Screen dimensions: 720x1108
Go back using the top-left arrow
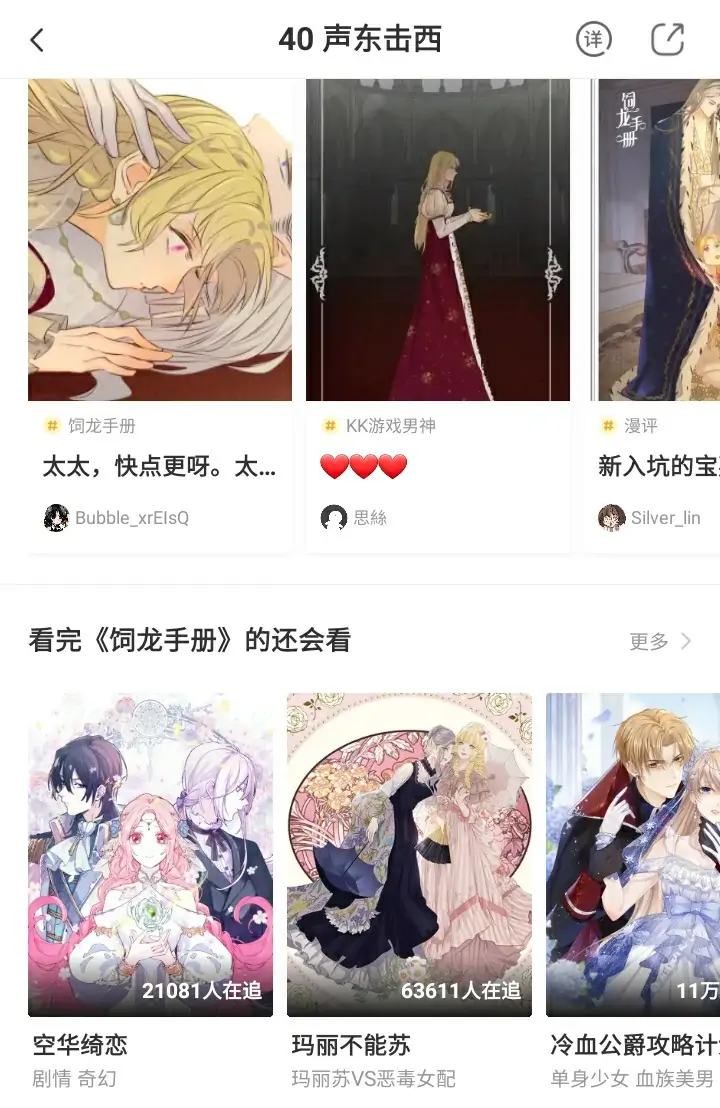37,40
